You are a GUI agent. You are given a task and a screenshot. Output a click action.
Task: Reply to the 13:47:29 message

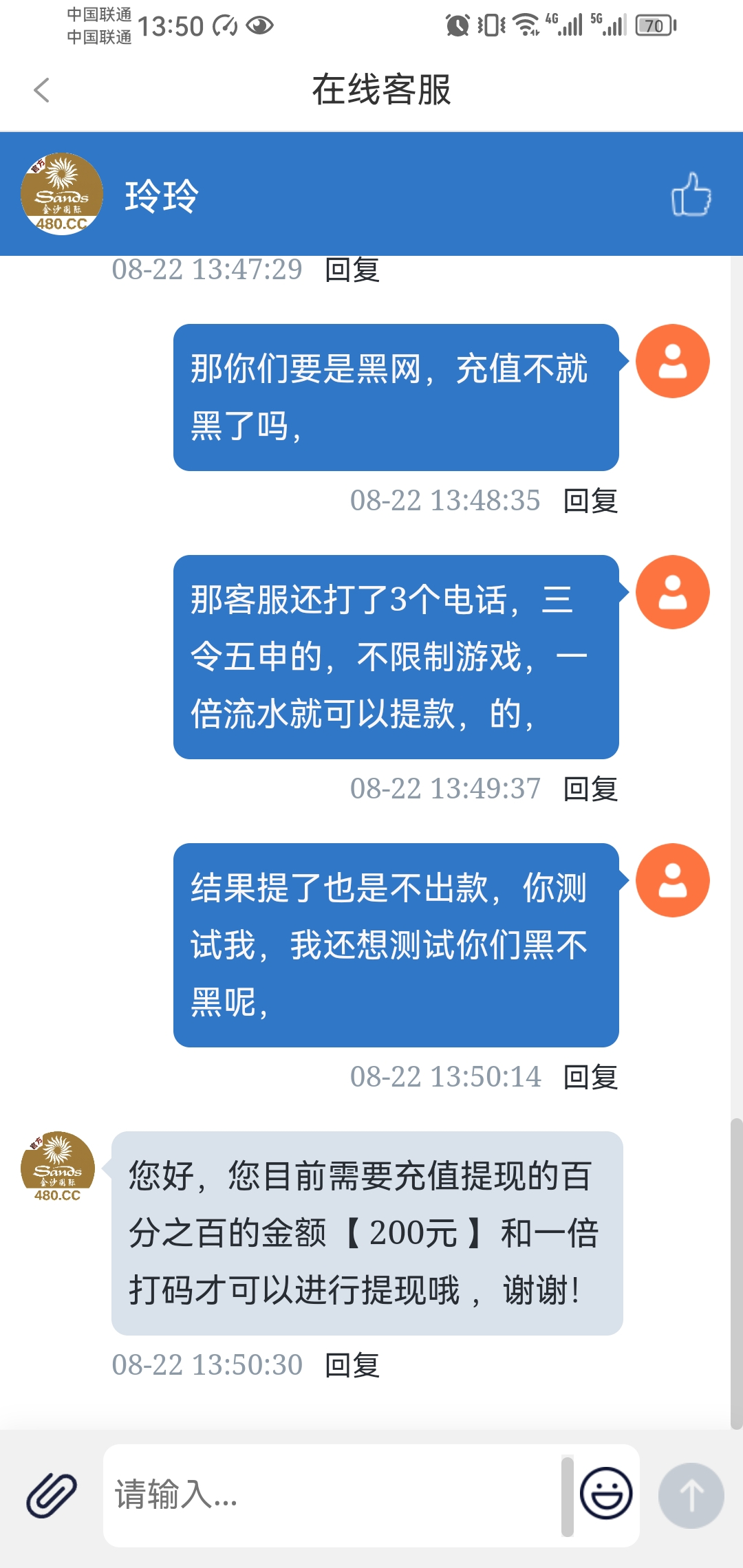pyautogui.click(x=352, y=270)
